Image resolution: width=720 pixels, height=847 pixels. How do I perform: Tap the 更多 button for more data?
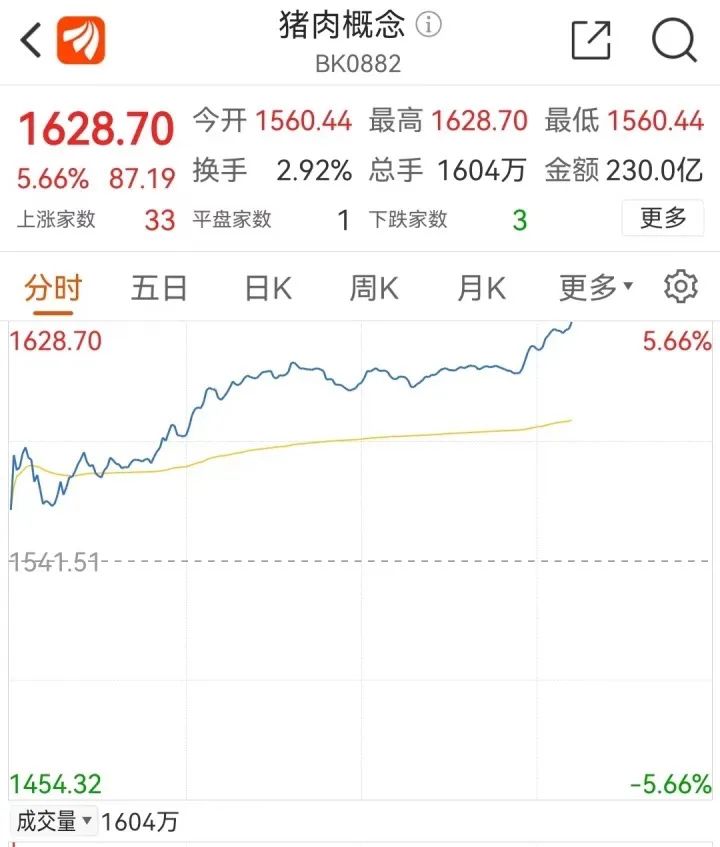663,218
